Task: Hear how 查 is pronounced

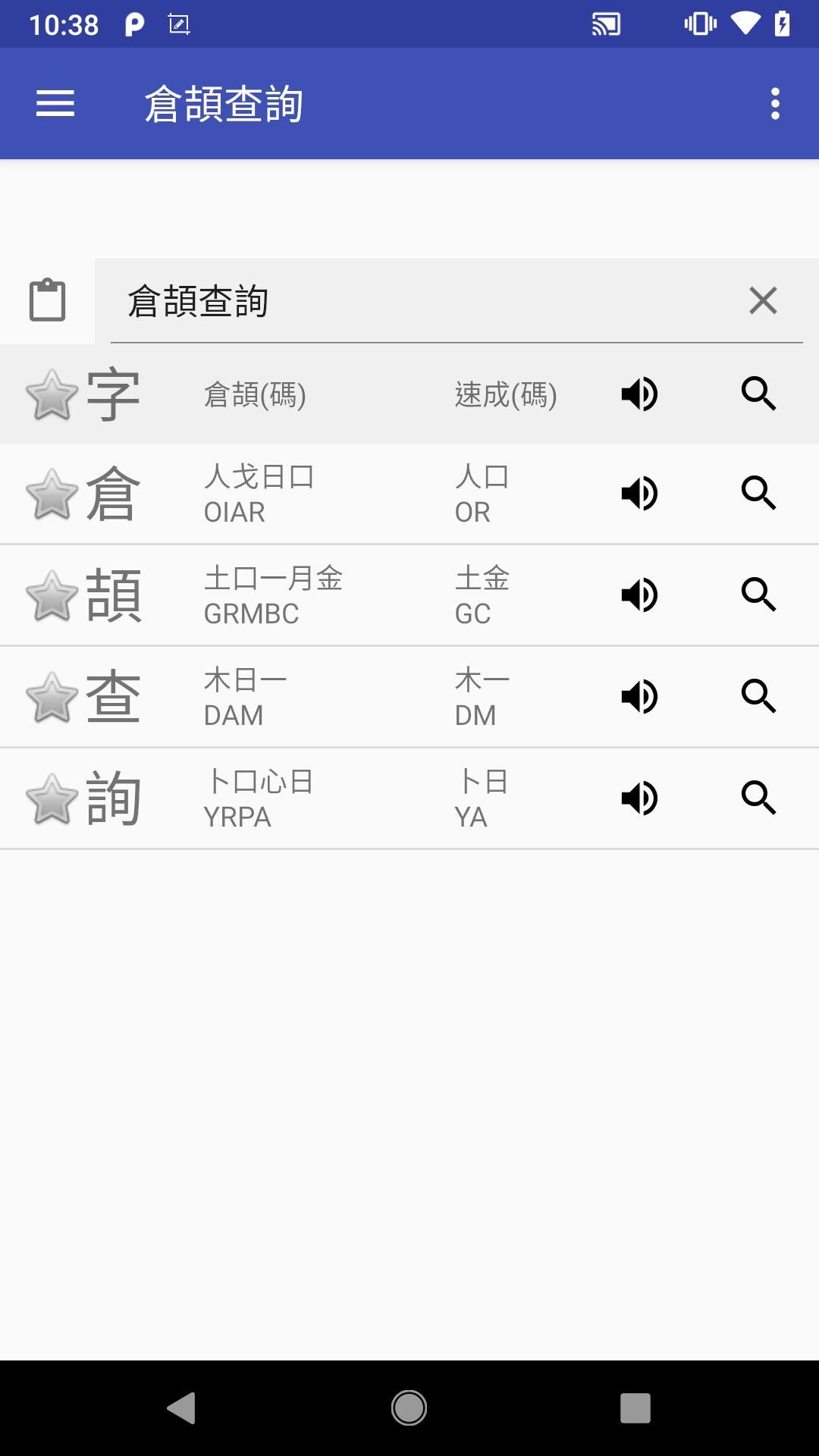Action: [639, 697]
